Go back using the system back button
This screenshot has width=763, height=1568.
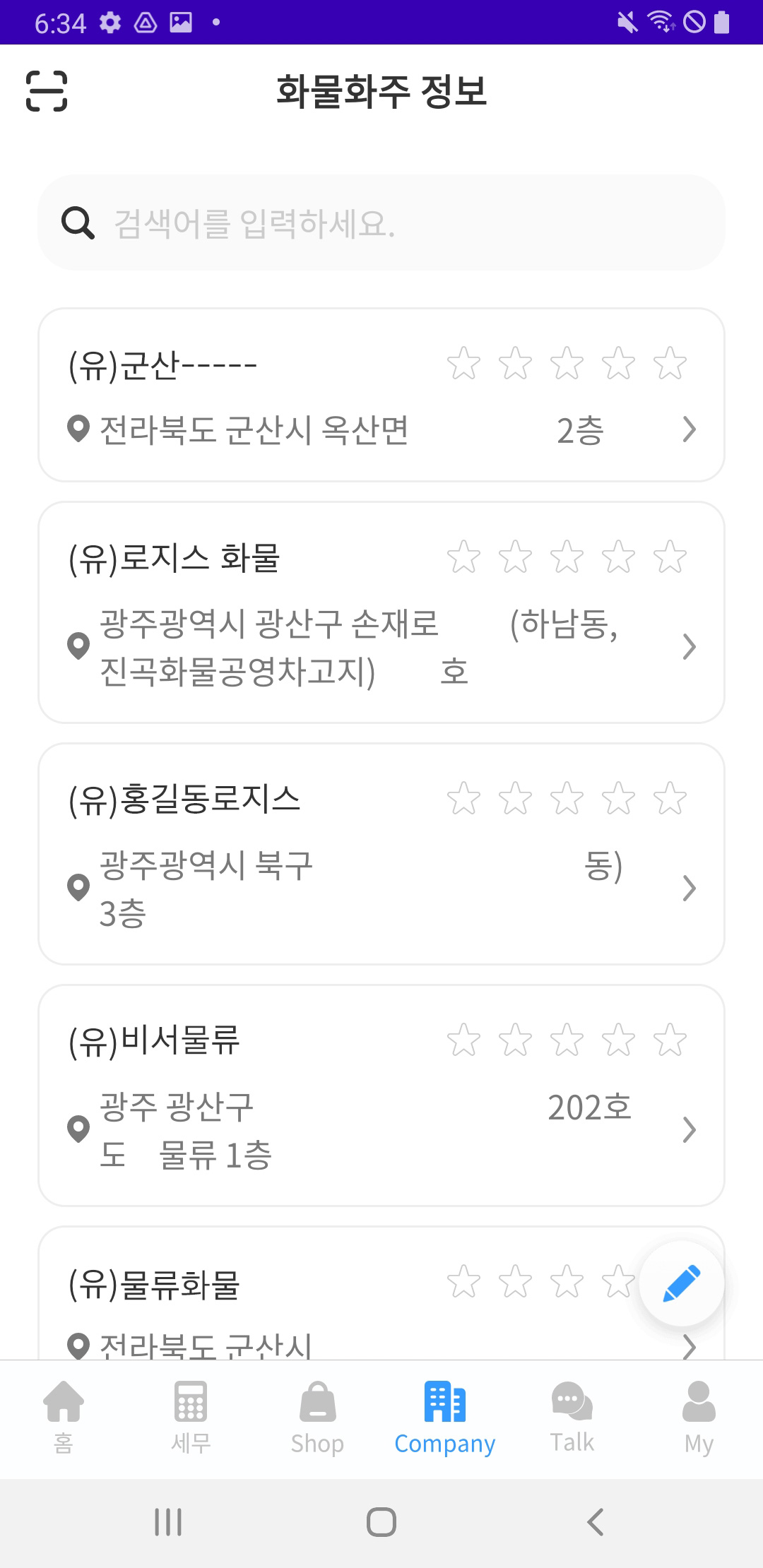tap(596, 1522)
